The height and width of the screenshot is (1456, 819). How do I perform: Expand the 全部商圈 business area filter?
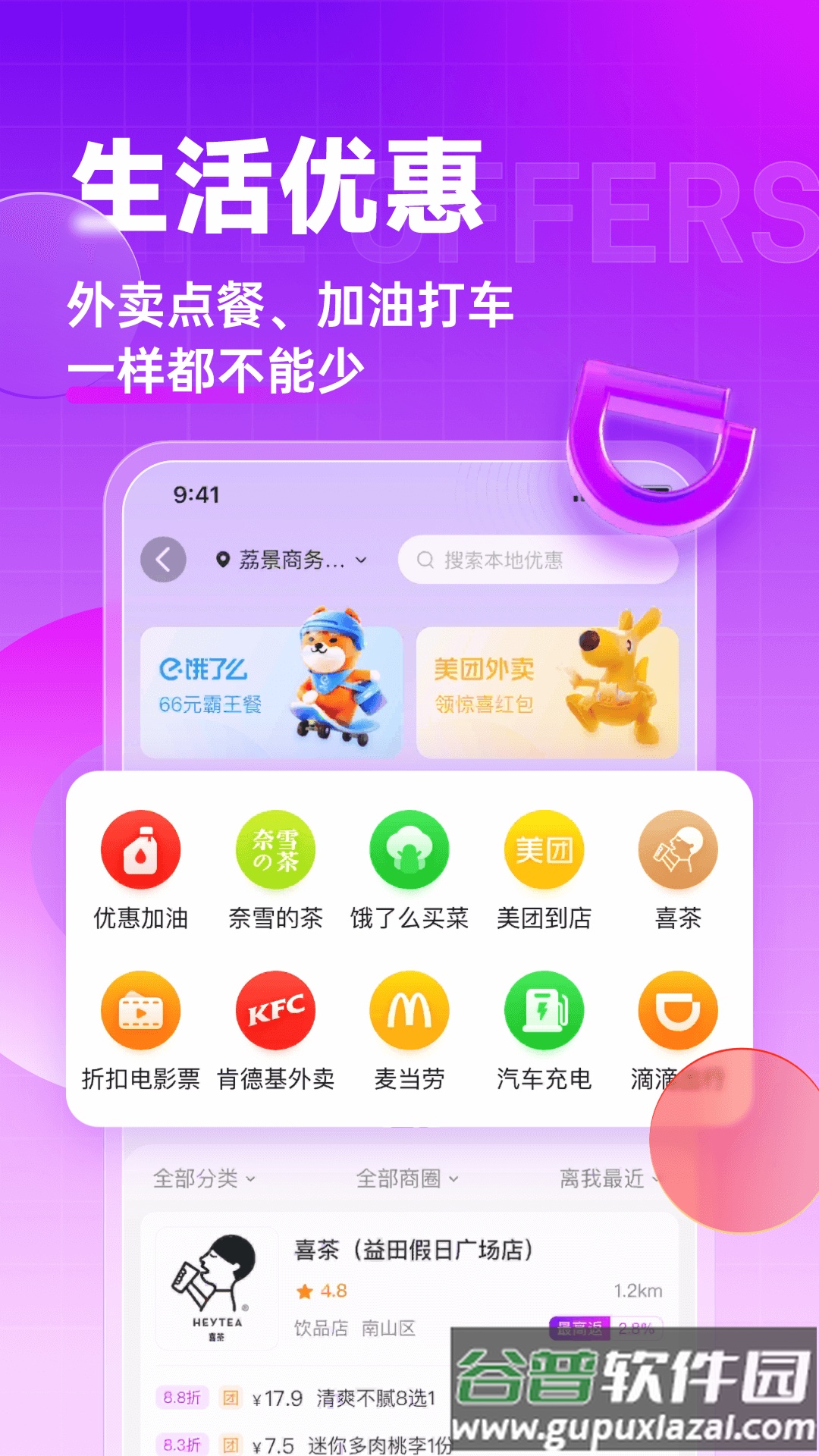pyautogui.click(x=406, y=1179)
